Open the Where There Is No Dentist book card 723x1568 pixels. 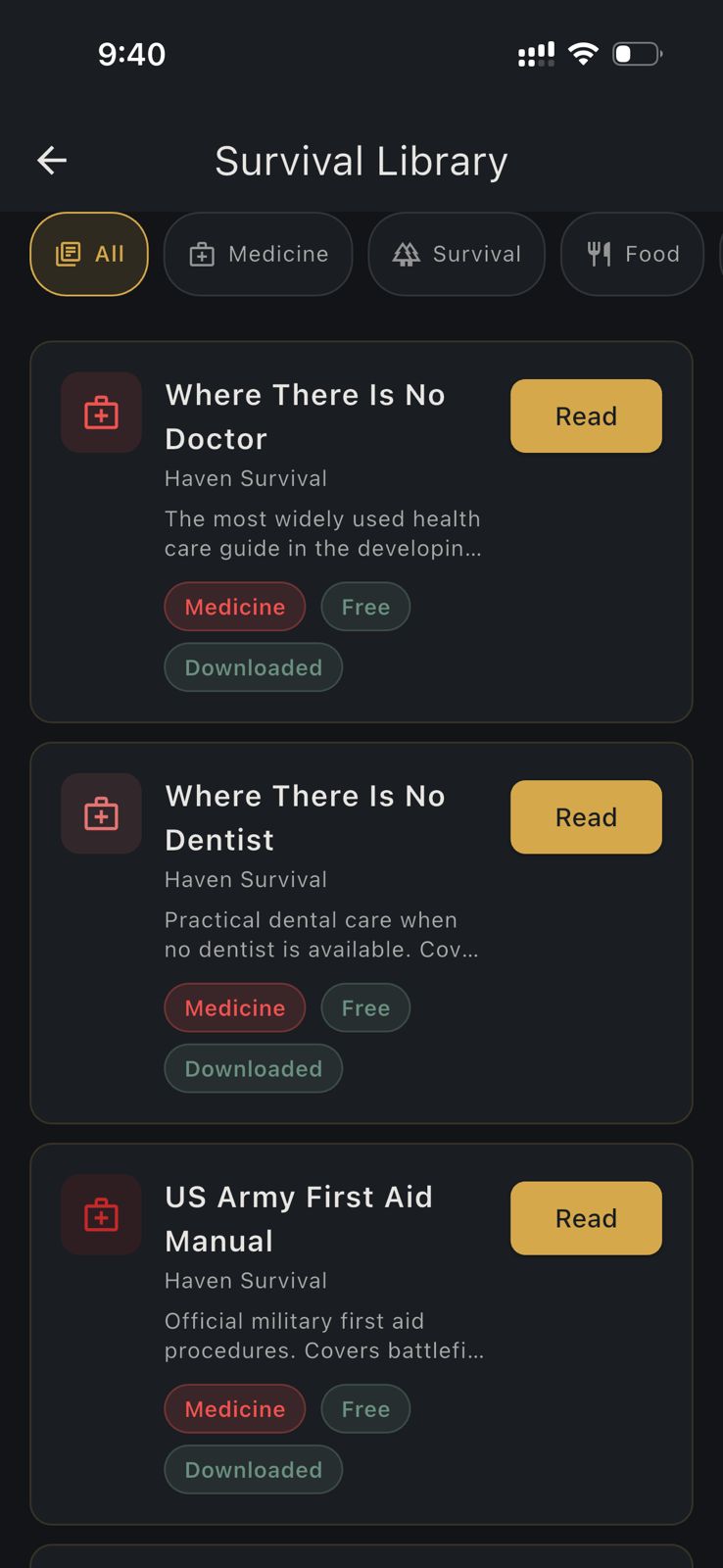[361, 931]
